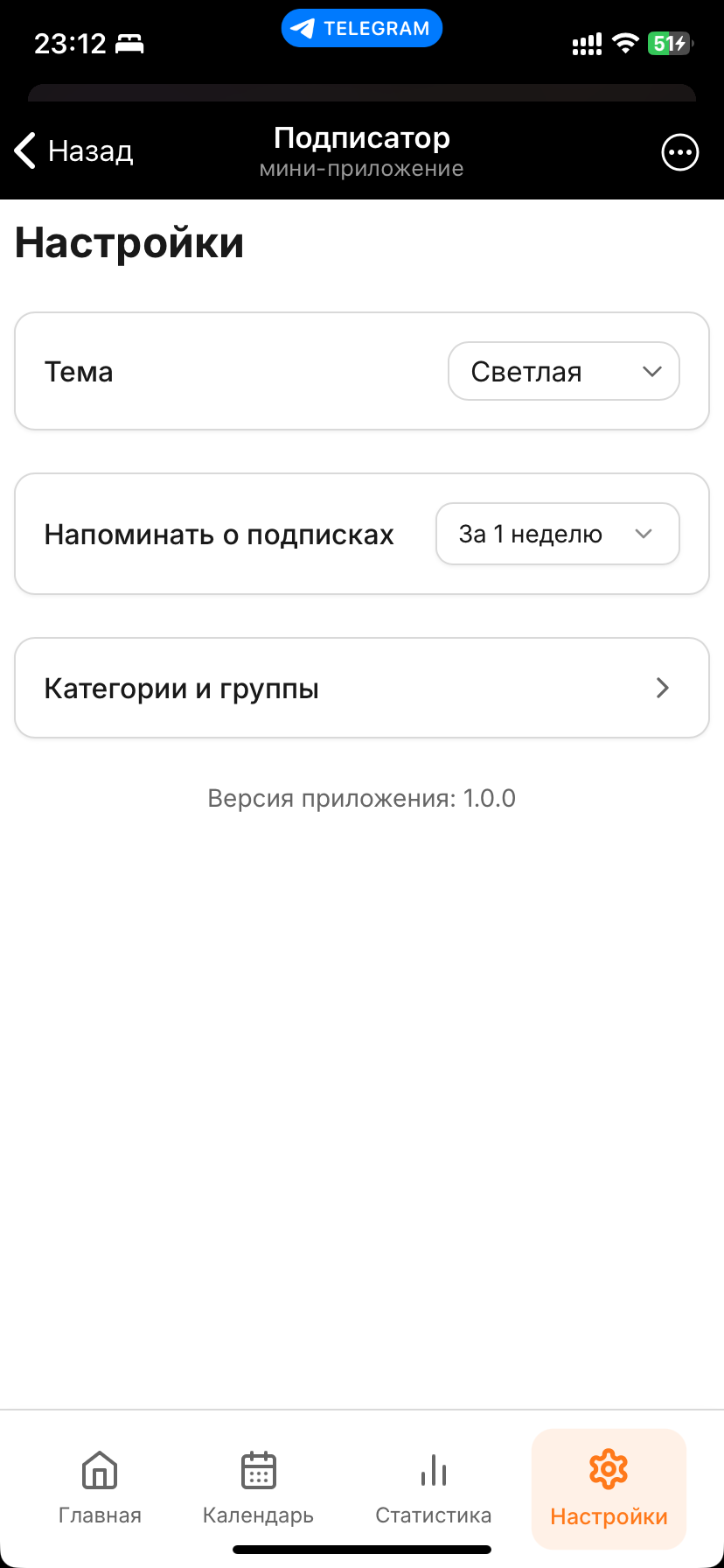Viewport: 724px width, 1568px height.
Task: Open the Тема dropdown showing Светлая
Action: click(x=563, y=371)
